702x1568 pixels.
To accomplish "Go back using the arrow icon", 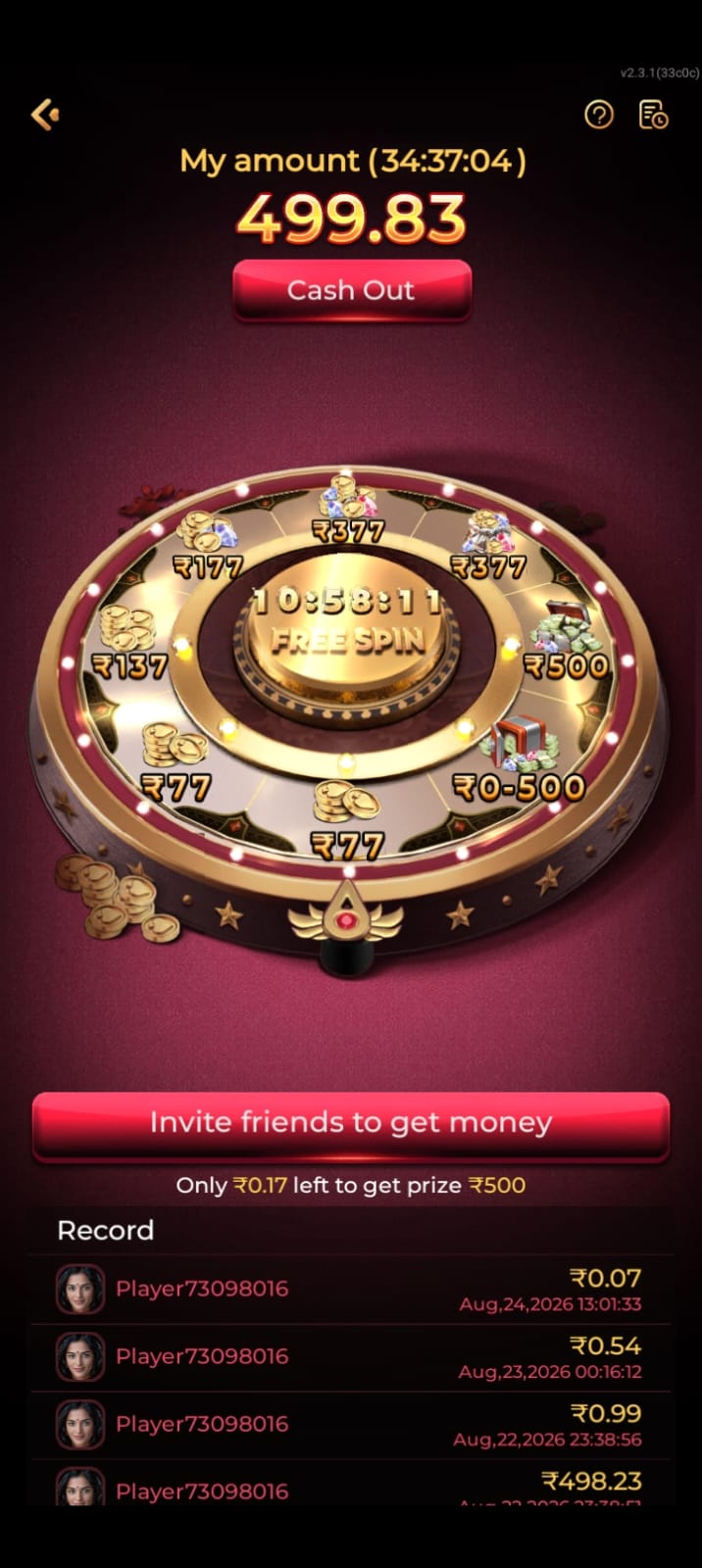I will pos(45,115).
